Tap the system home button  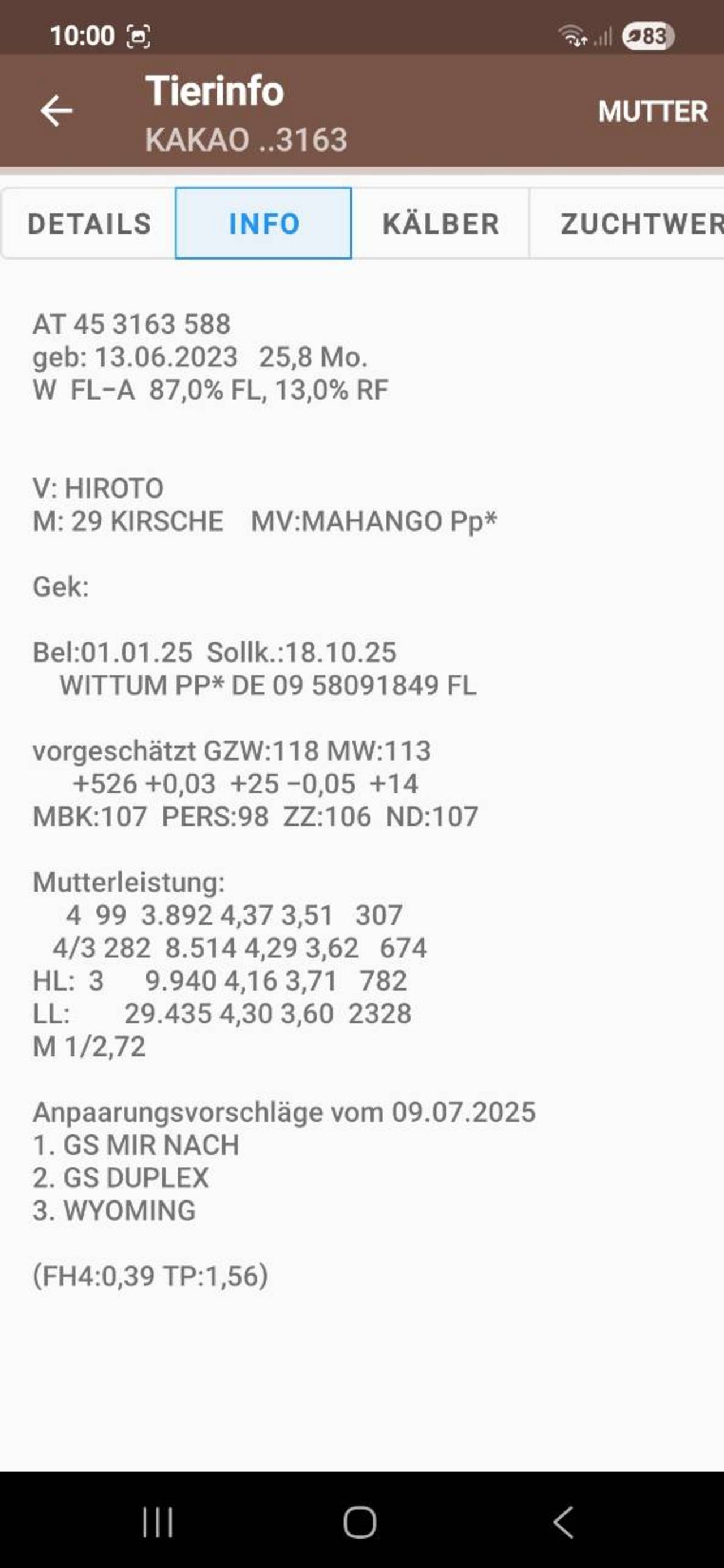[360, 1522]
